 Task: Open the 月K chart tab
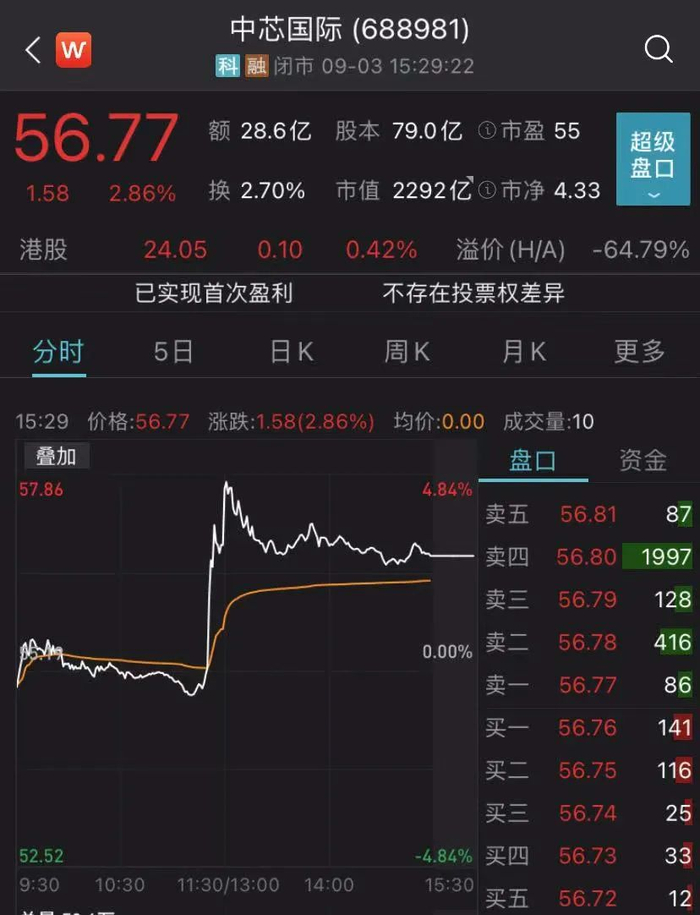tap(524, 352)
